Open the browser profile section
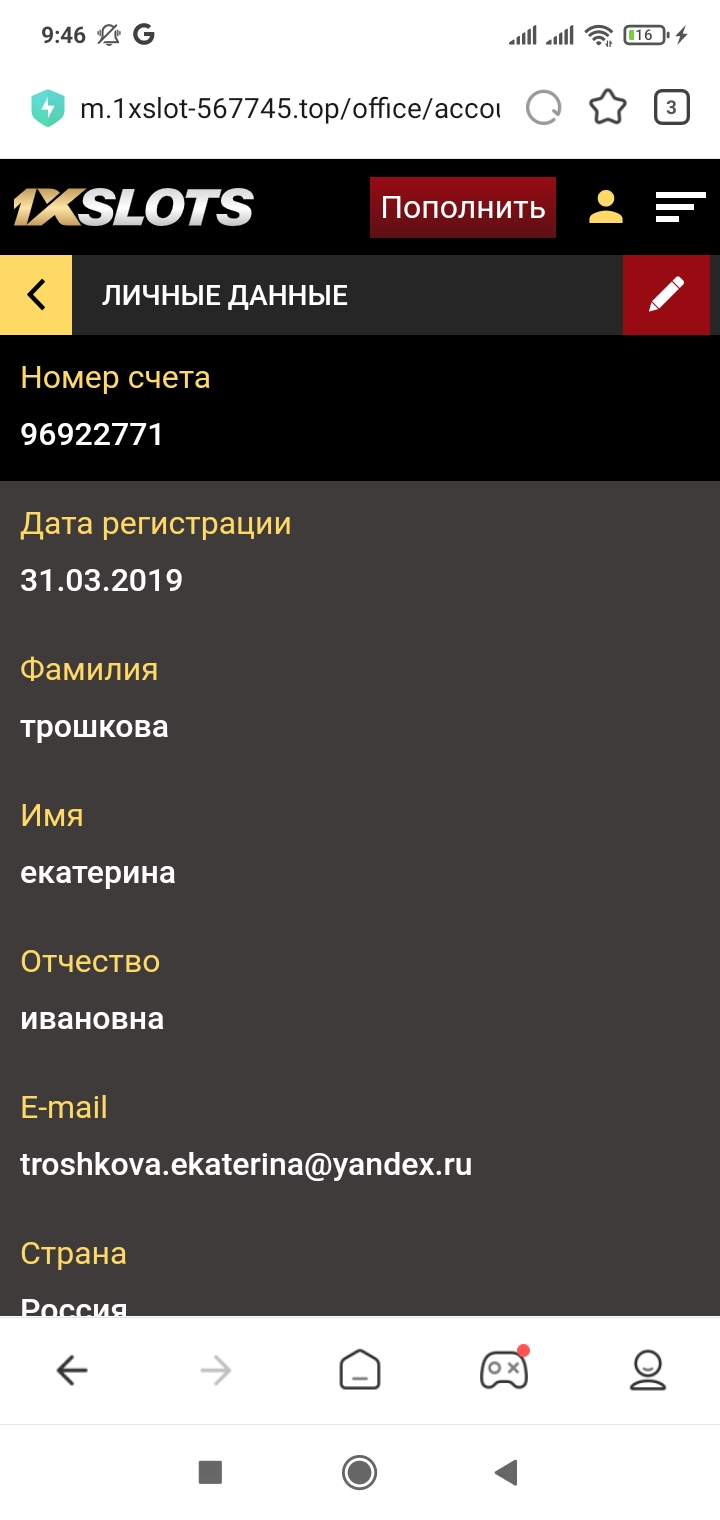Viewport: 720px width, 1520px height. pyautogui.click(x=648, y=1370)
